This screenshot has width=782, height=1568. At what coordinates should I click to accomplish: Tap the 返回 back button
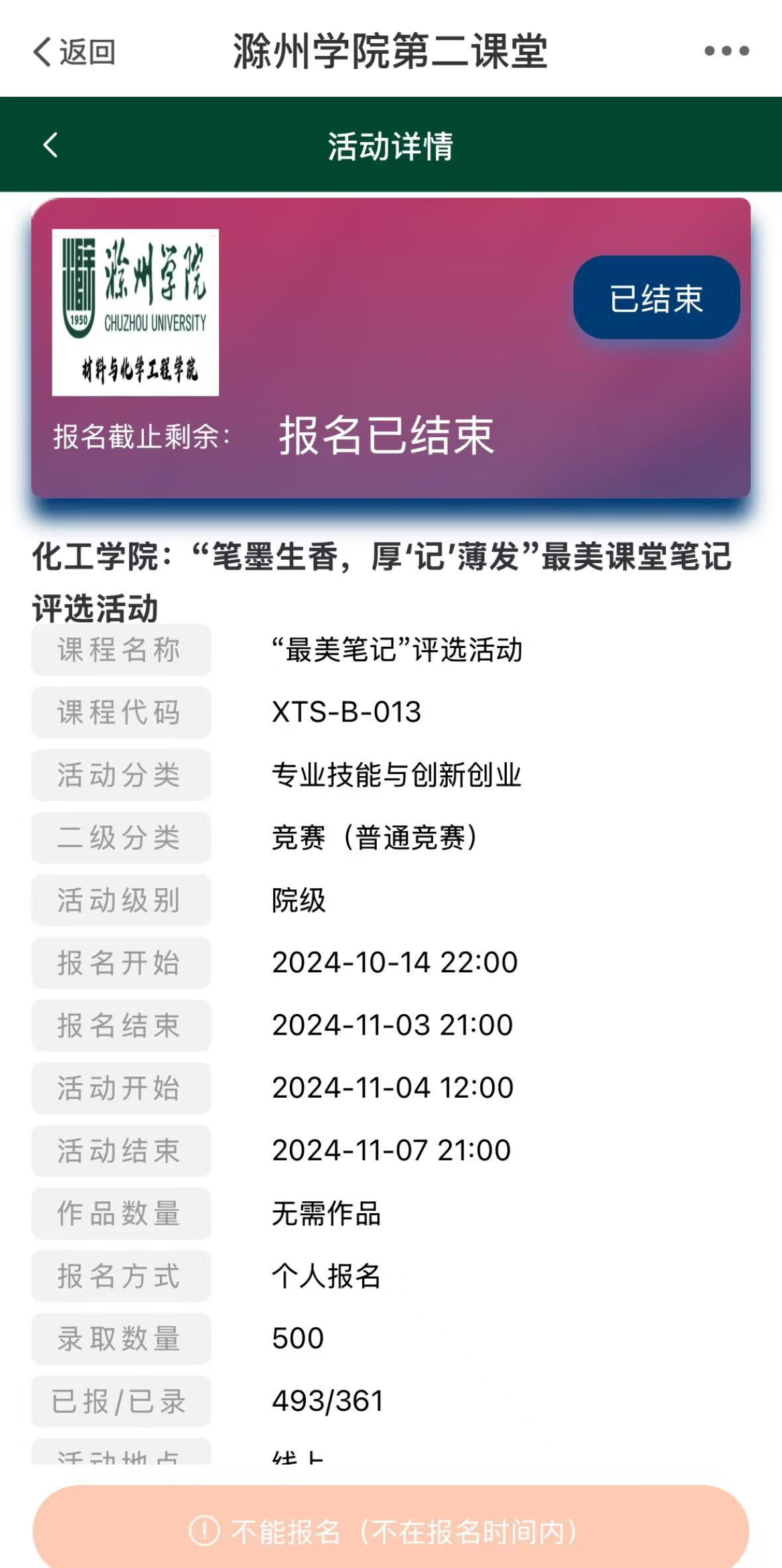pyautogui.click(x=74, y=52)
